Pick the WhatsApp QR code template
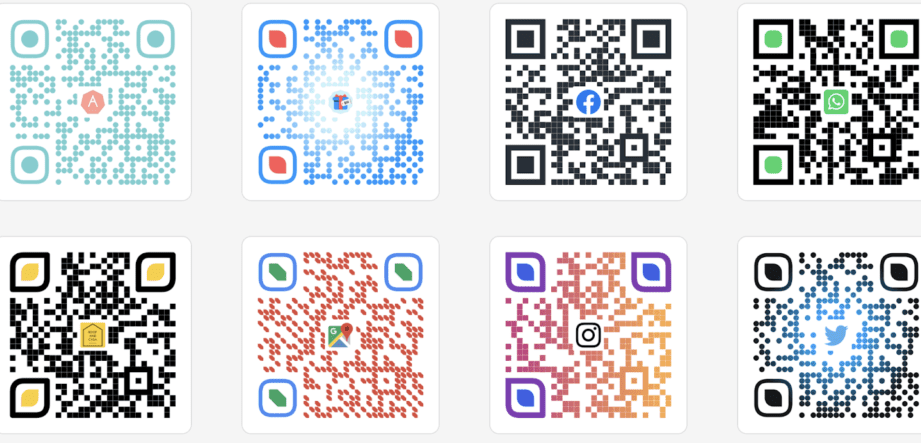The height and width of the screenshot is (443, 921). tap(835, 101)
